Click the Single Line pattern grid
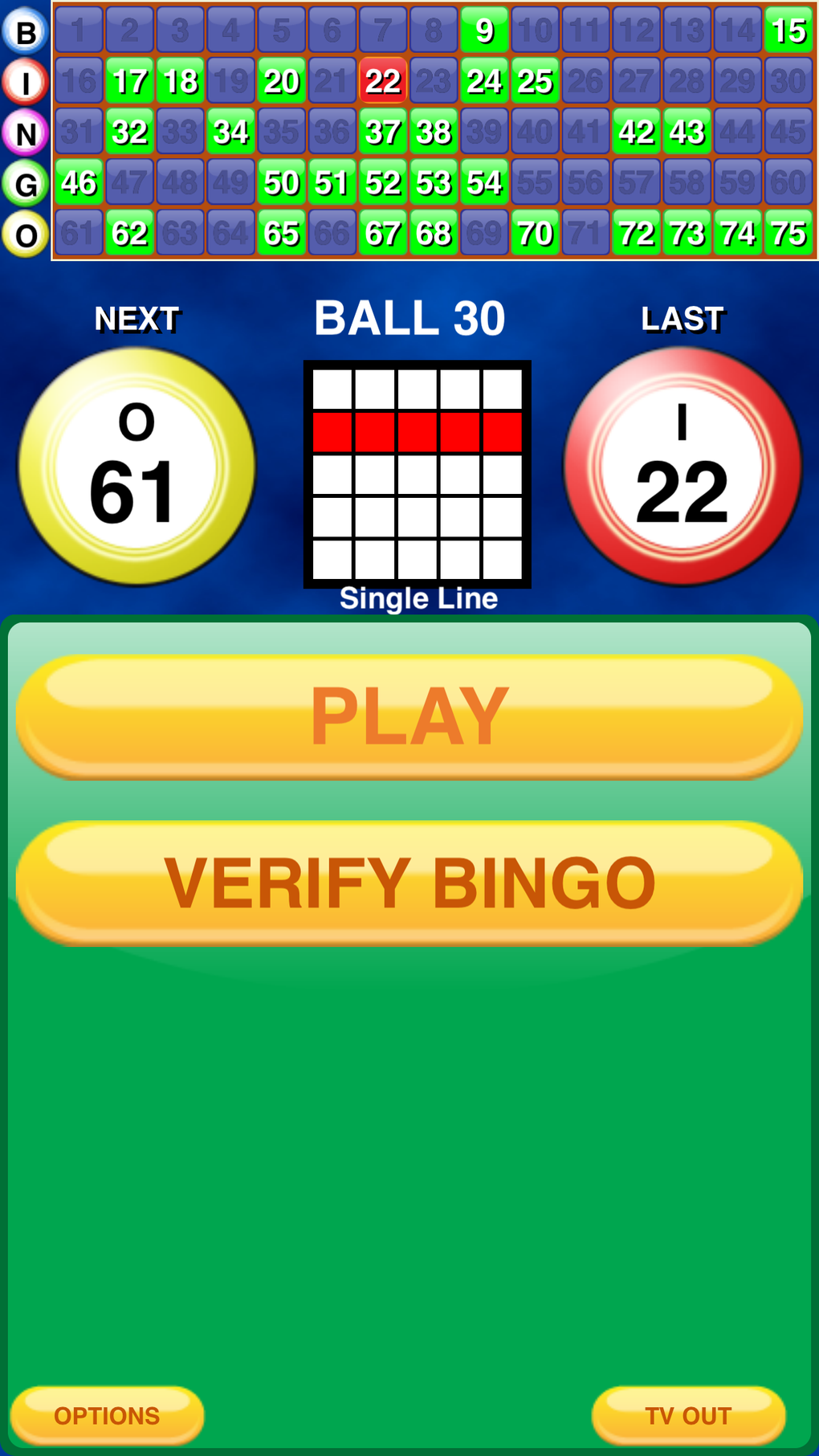819x1456 pixels. point(418,474)
